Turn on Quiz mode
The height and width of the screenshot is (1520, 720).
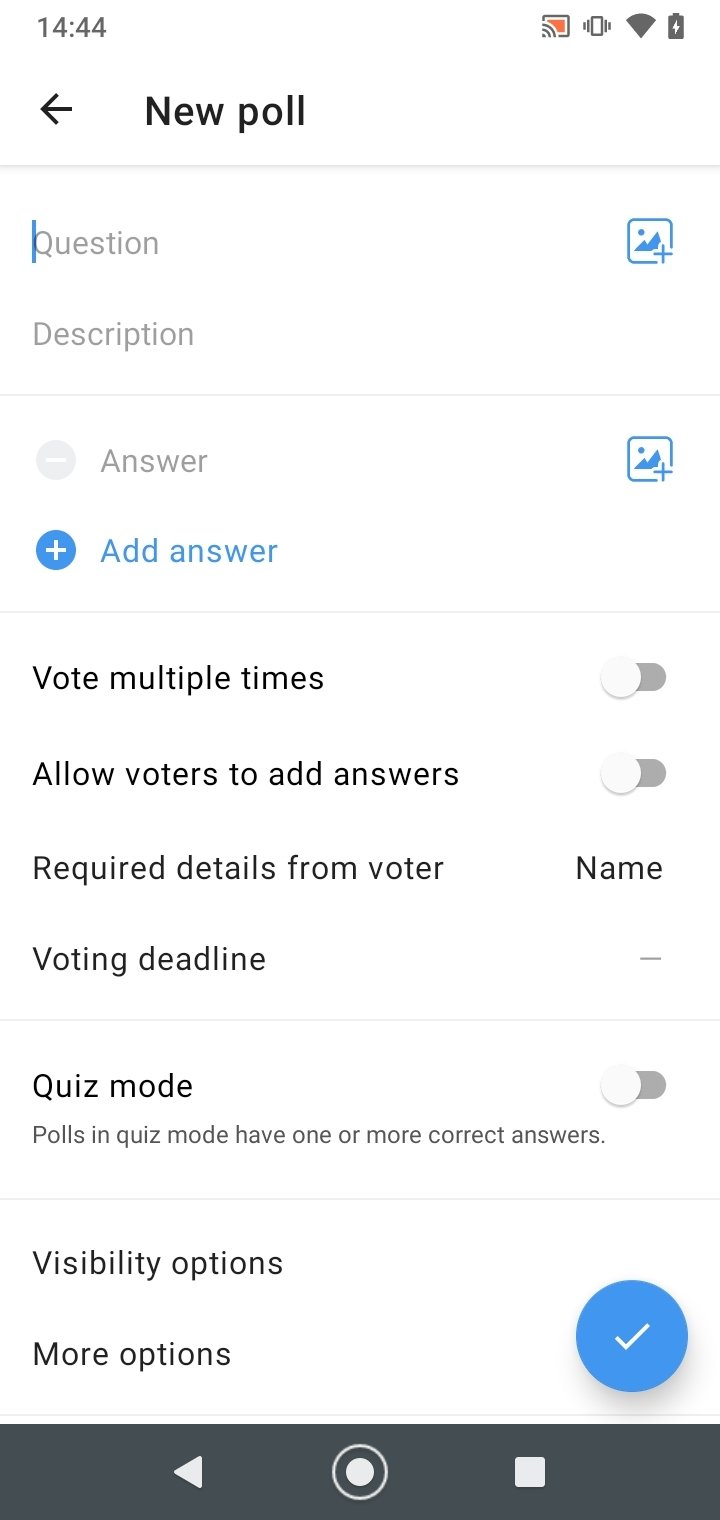[634, 1085]
